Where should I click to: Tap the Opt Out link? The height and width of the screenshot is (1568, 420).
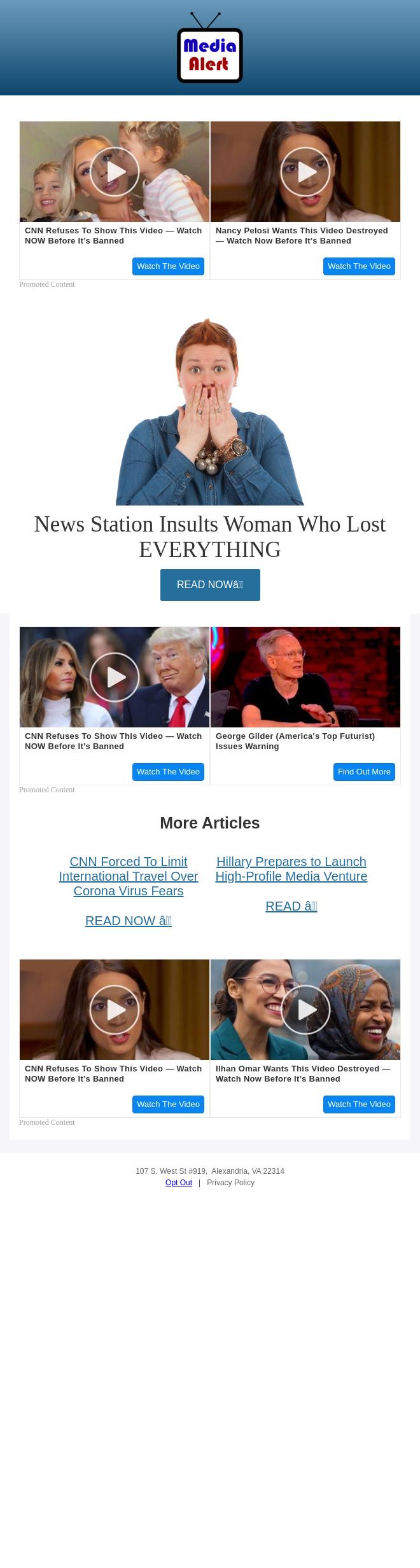click(179, 1183)
